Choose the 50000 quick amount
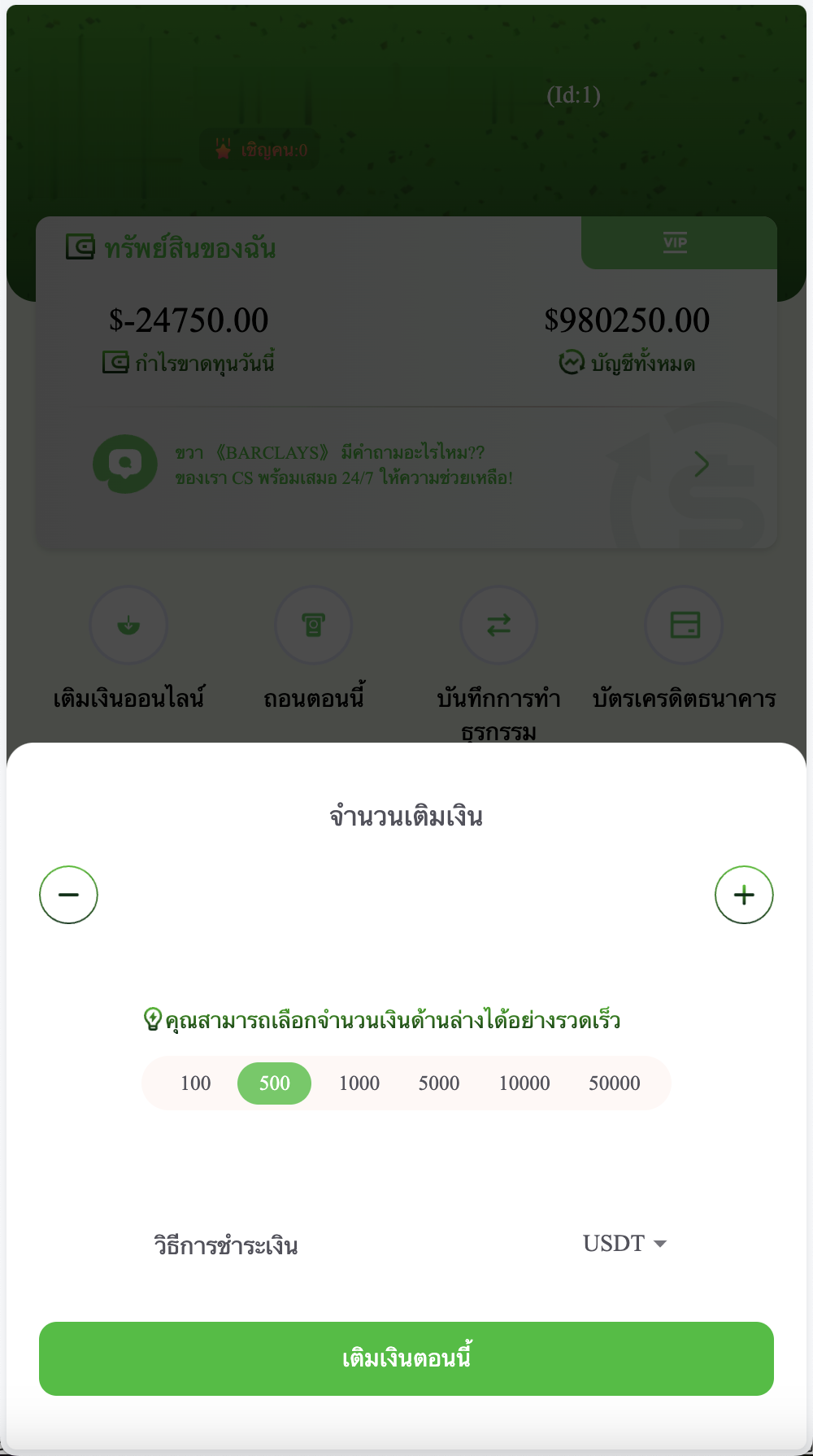813x1456 pixels. click(615, 1083)
